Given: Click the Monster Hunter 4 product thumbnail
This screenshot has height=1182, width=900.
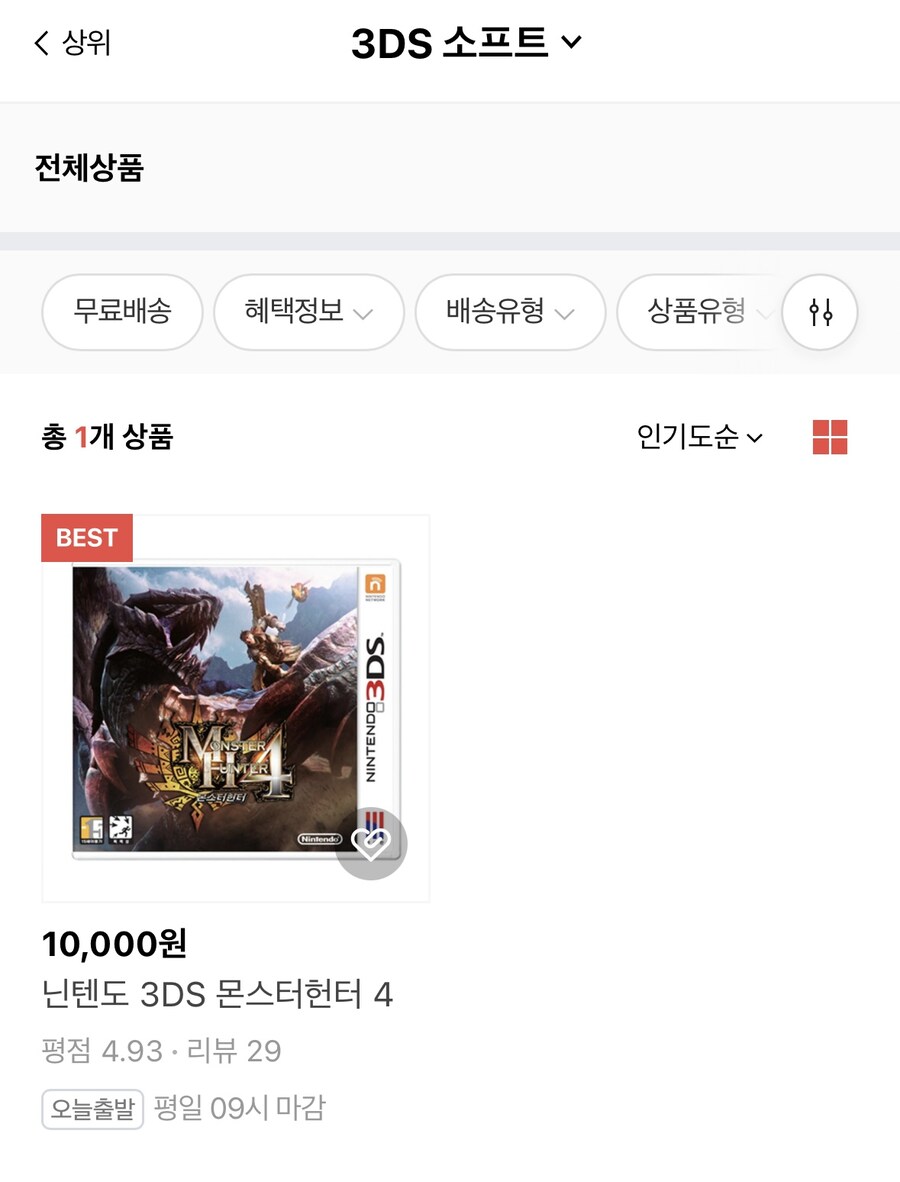Looking at the screenshot, I should [x=233, y=707].
